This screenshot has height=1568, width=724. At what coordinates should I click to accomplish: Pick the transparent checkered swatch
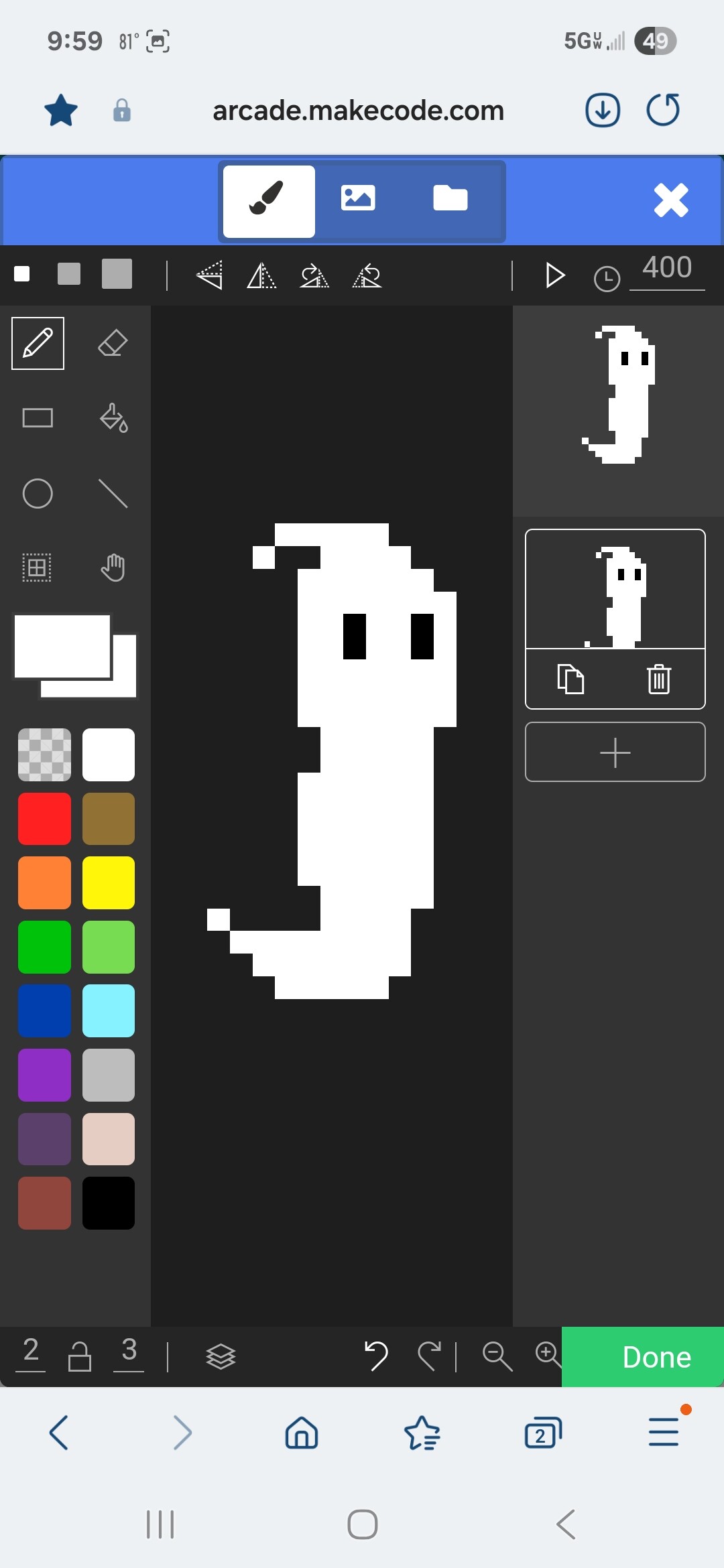point(44,755)
